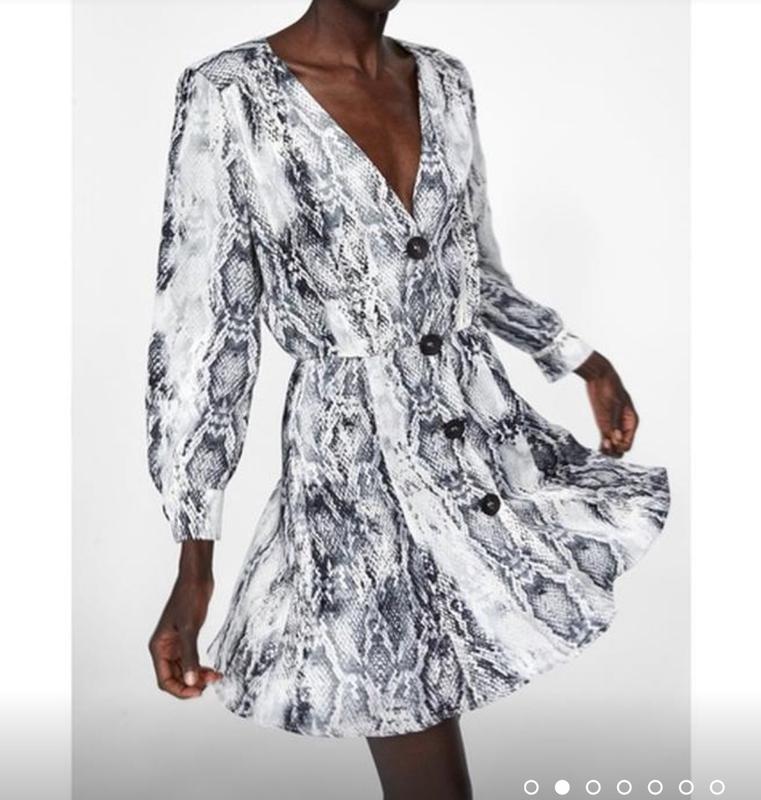This screenshot has width=761, height=800.
Task: Select the first page indicator dot
Action: [x=531, y=787]
